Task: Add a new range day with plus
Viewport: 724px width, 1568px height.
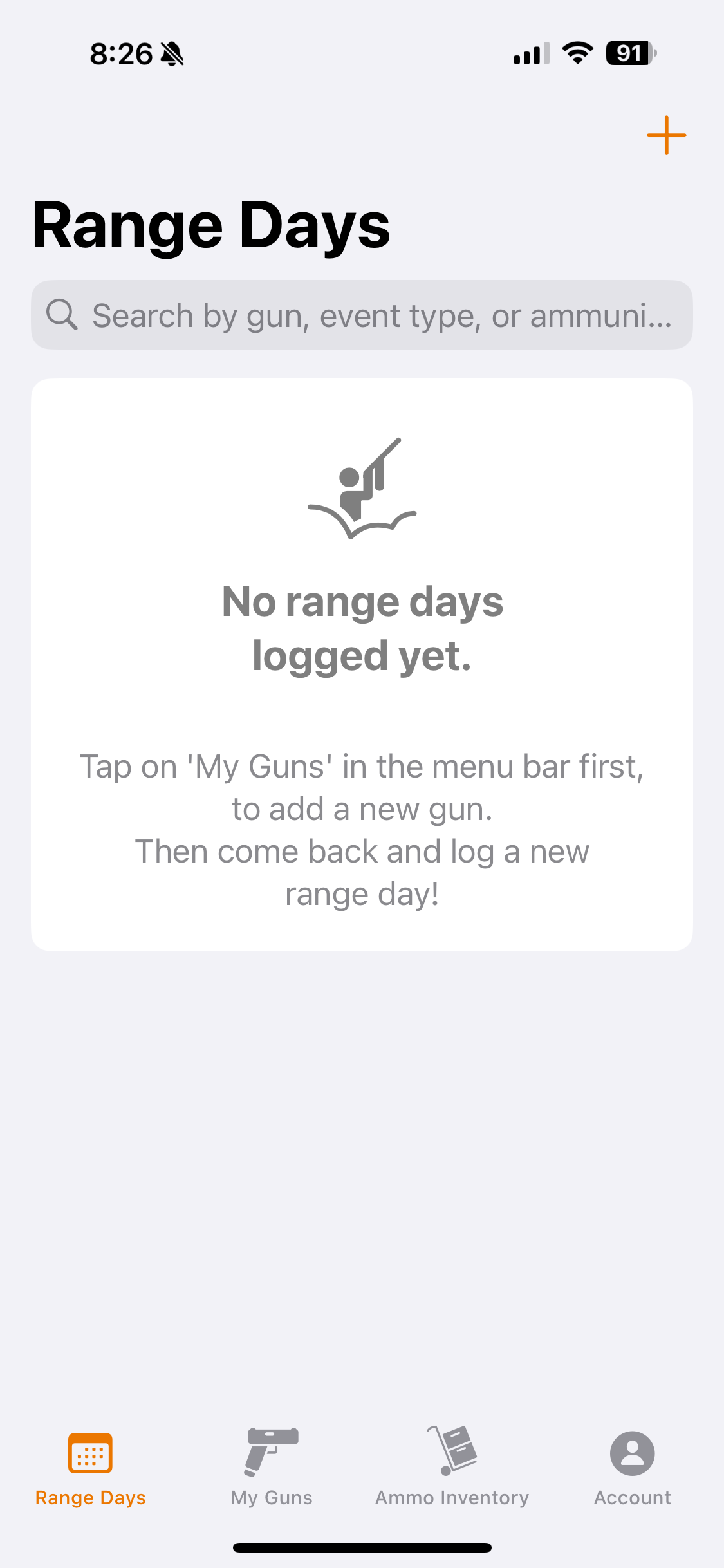Action: click(666, 135)
